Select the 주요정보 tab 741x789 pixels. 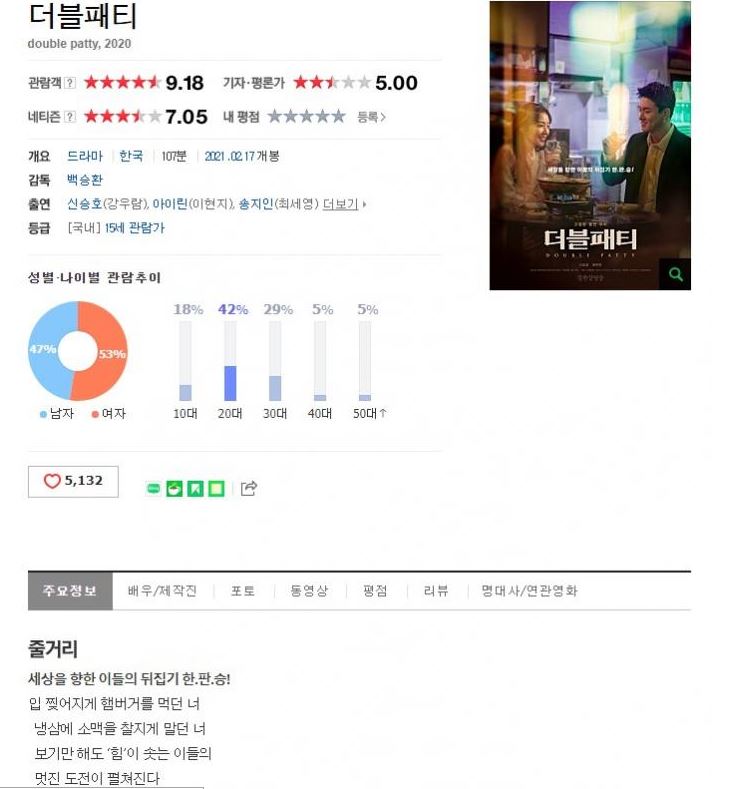click(x=70, y=591)
